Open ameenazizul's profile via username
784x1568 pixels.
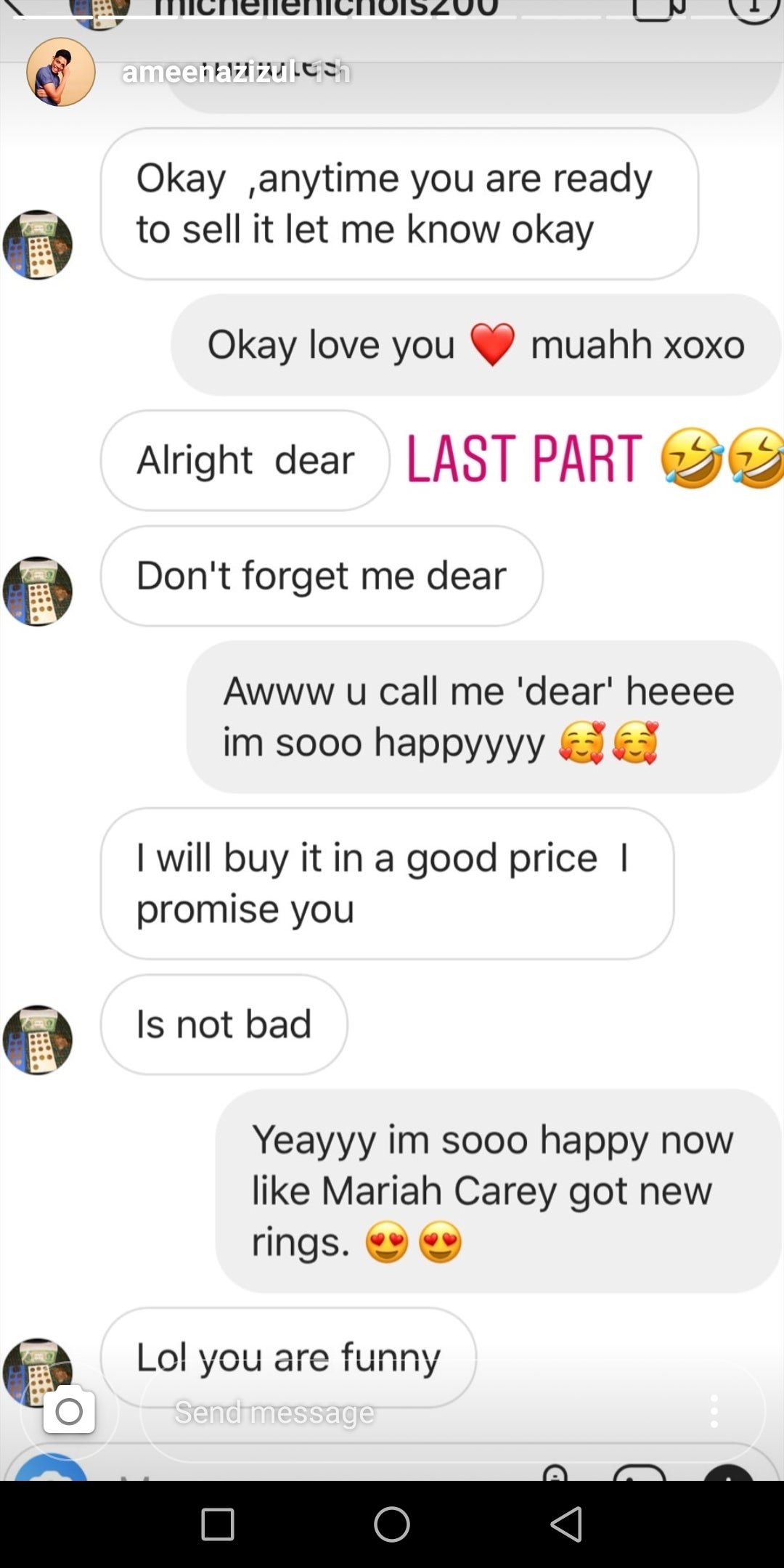tap(209, 73)
